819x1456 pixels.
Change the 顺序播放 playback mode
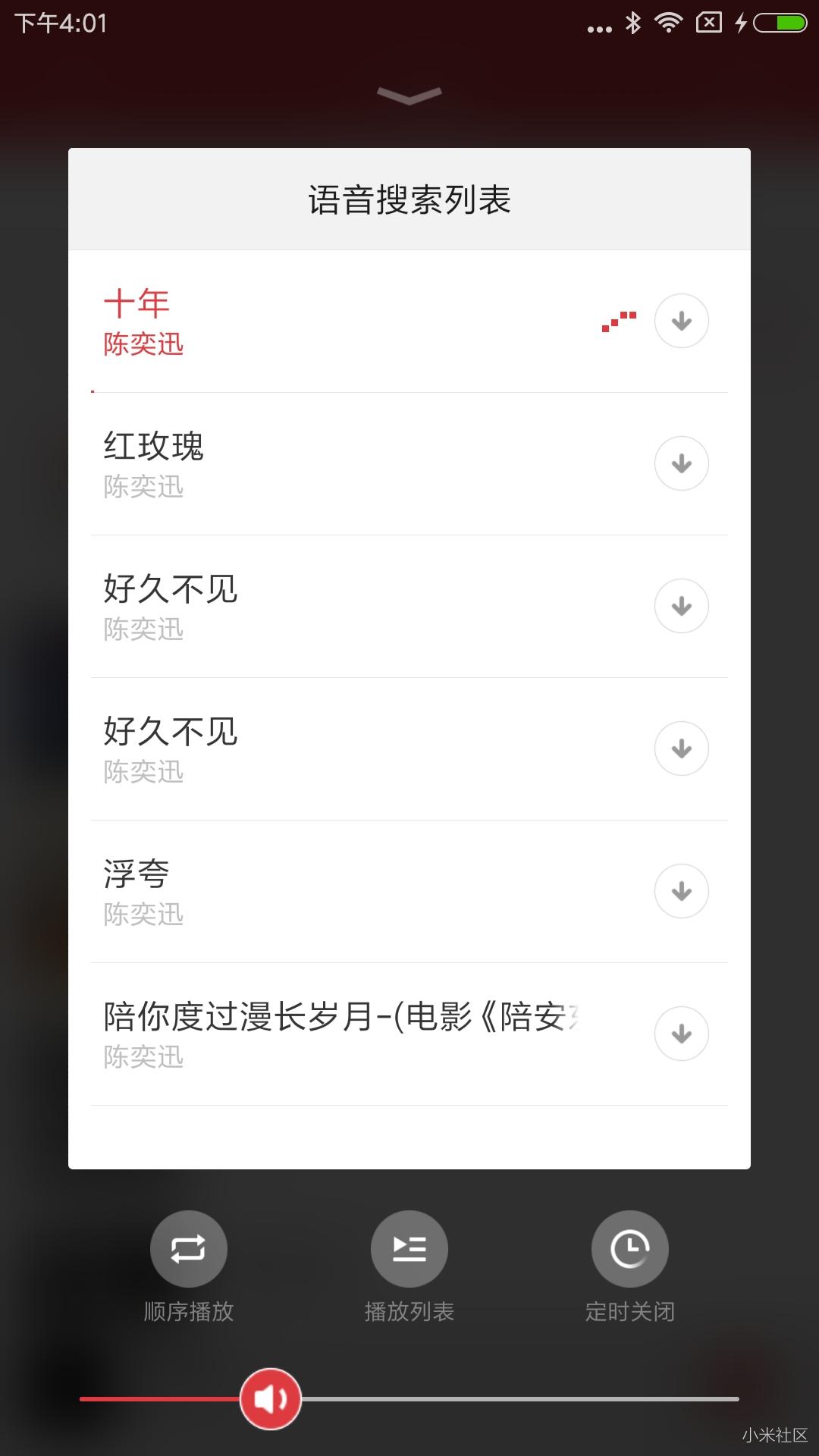pyautogui.click(x=188, y=1249)
